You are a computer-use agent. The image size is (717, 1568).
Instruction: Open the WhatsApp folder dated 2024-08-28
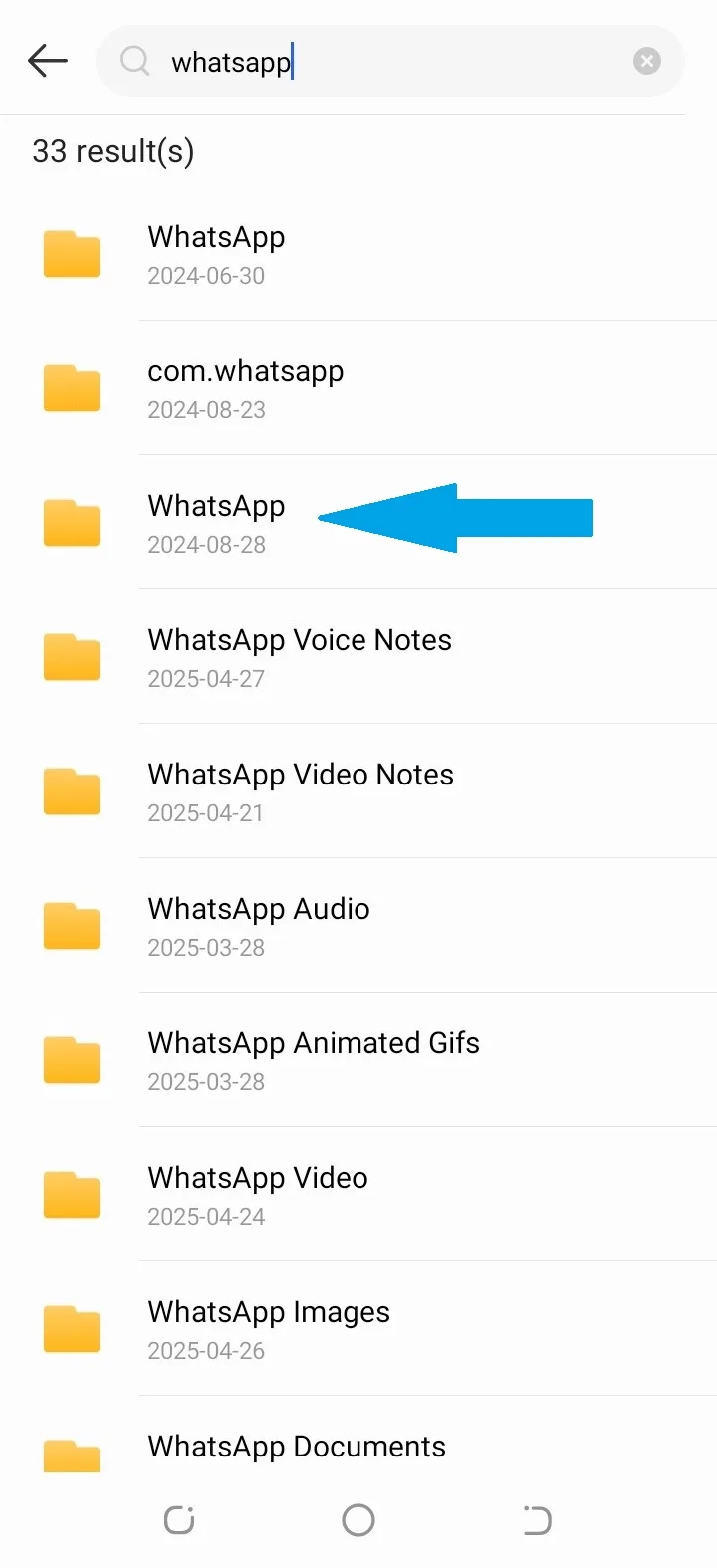coord(216,523)
